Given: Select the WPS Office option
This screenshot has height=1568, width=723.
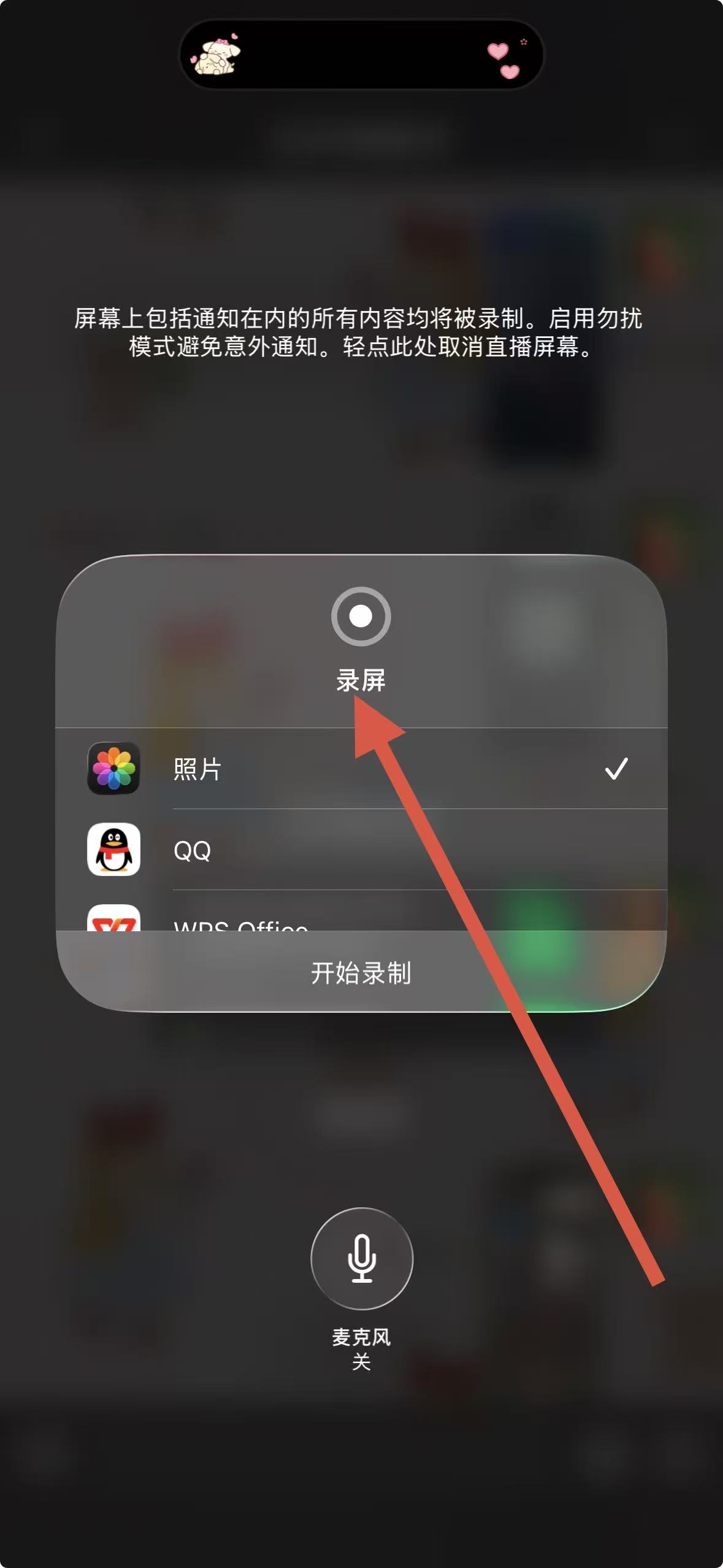Looking at the screenshot, I should click(240, 920).
